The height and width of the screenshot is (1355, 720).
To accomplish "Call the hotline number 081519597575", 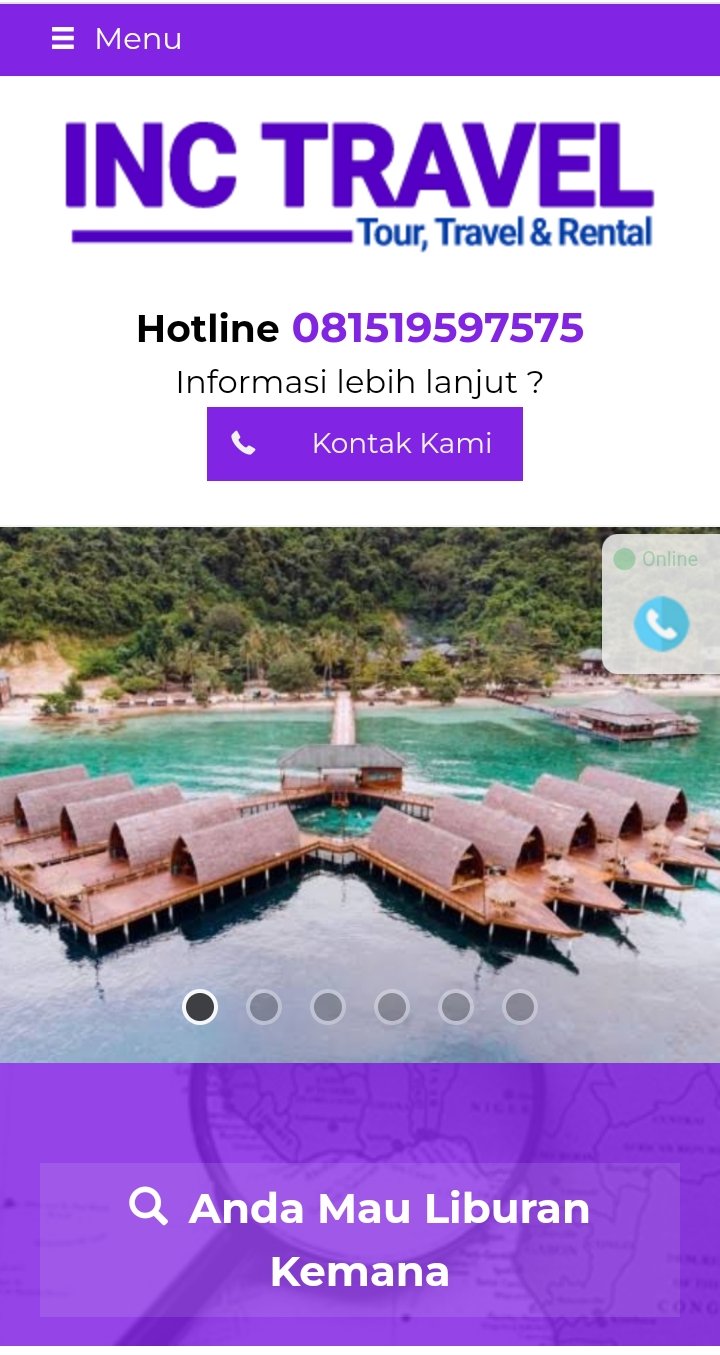I will (x=437, y=328).
